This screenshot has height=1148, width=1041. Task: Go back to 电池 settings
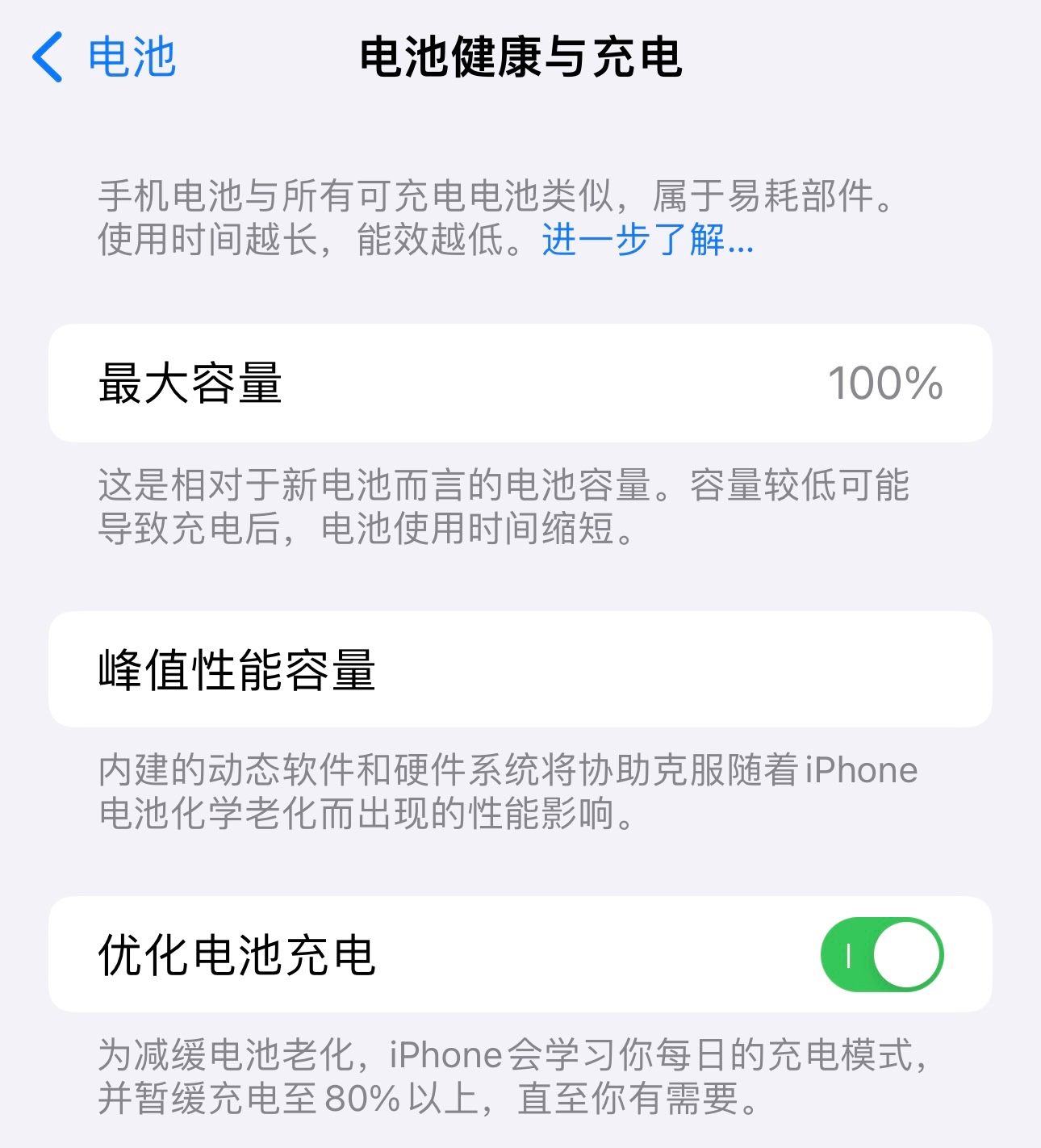click(x=105, y=57)
